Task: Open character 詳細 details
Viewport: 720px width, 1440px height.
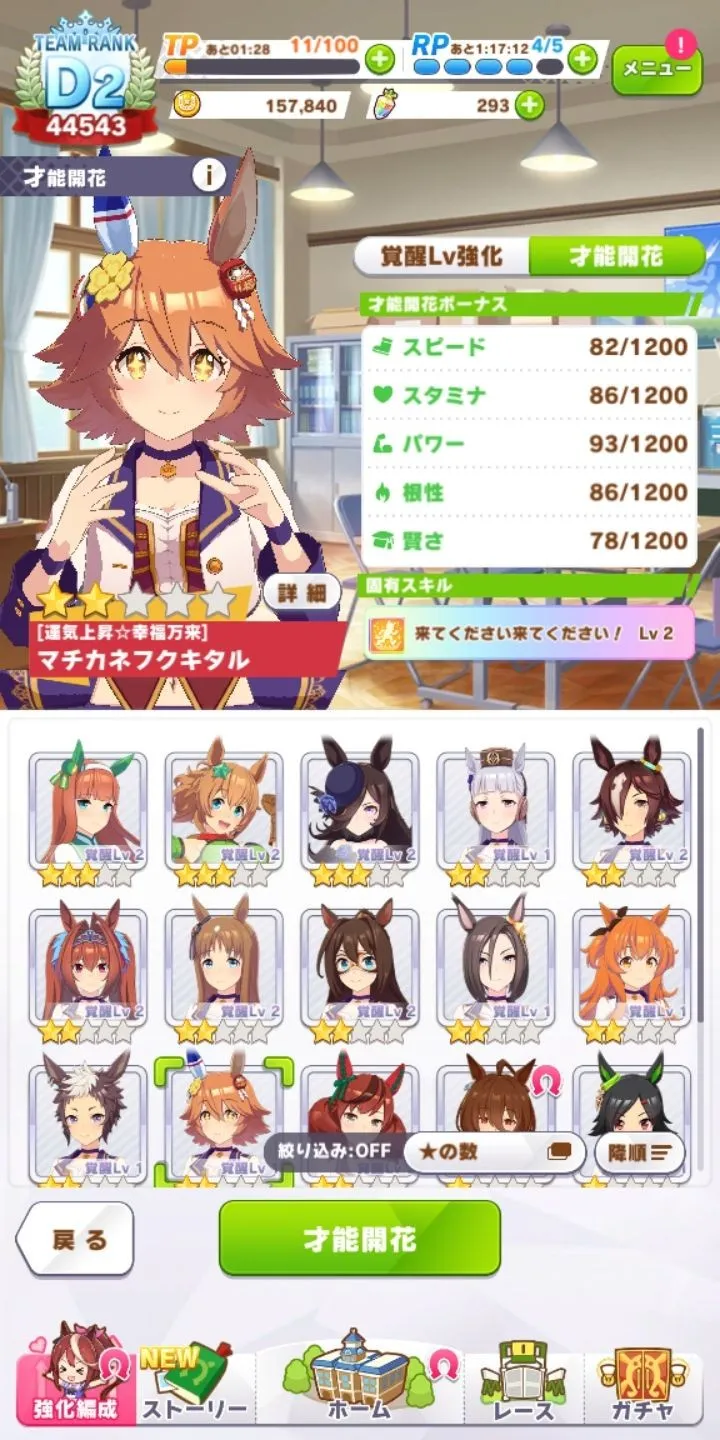Action: tap(301, 593)
